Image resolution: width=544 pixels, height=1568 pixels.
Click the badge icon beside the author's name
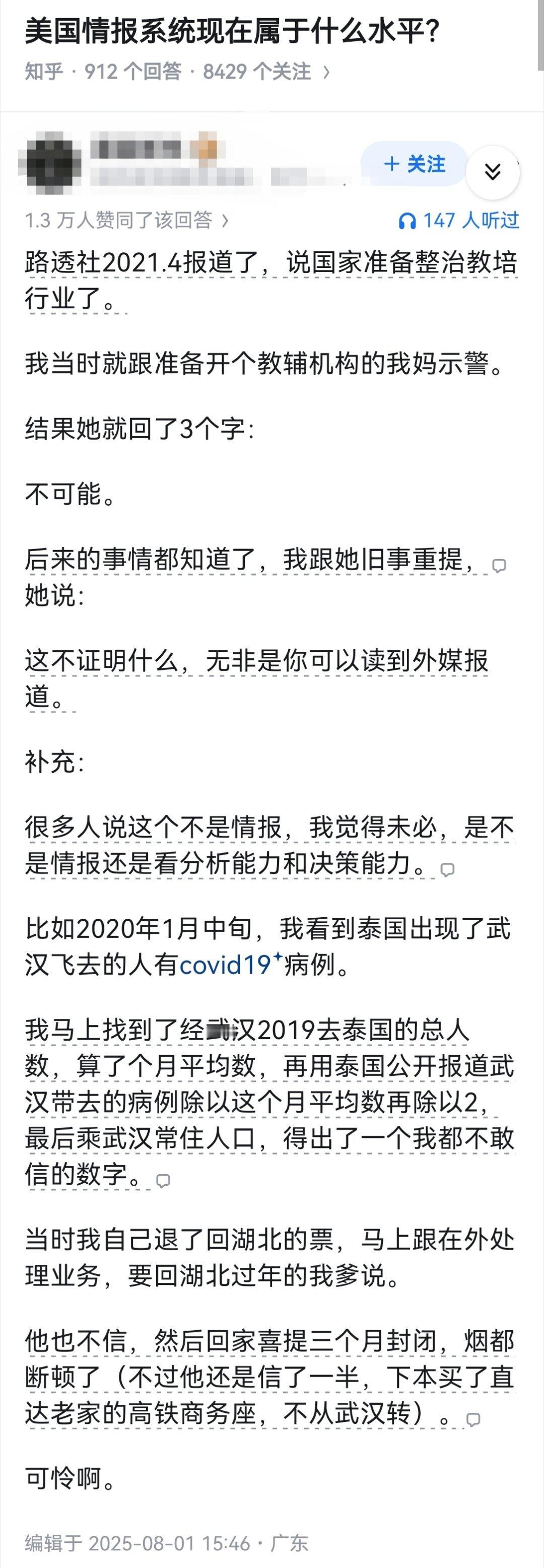point(202,149)
